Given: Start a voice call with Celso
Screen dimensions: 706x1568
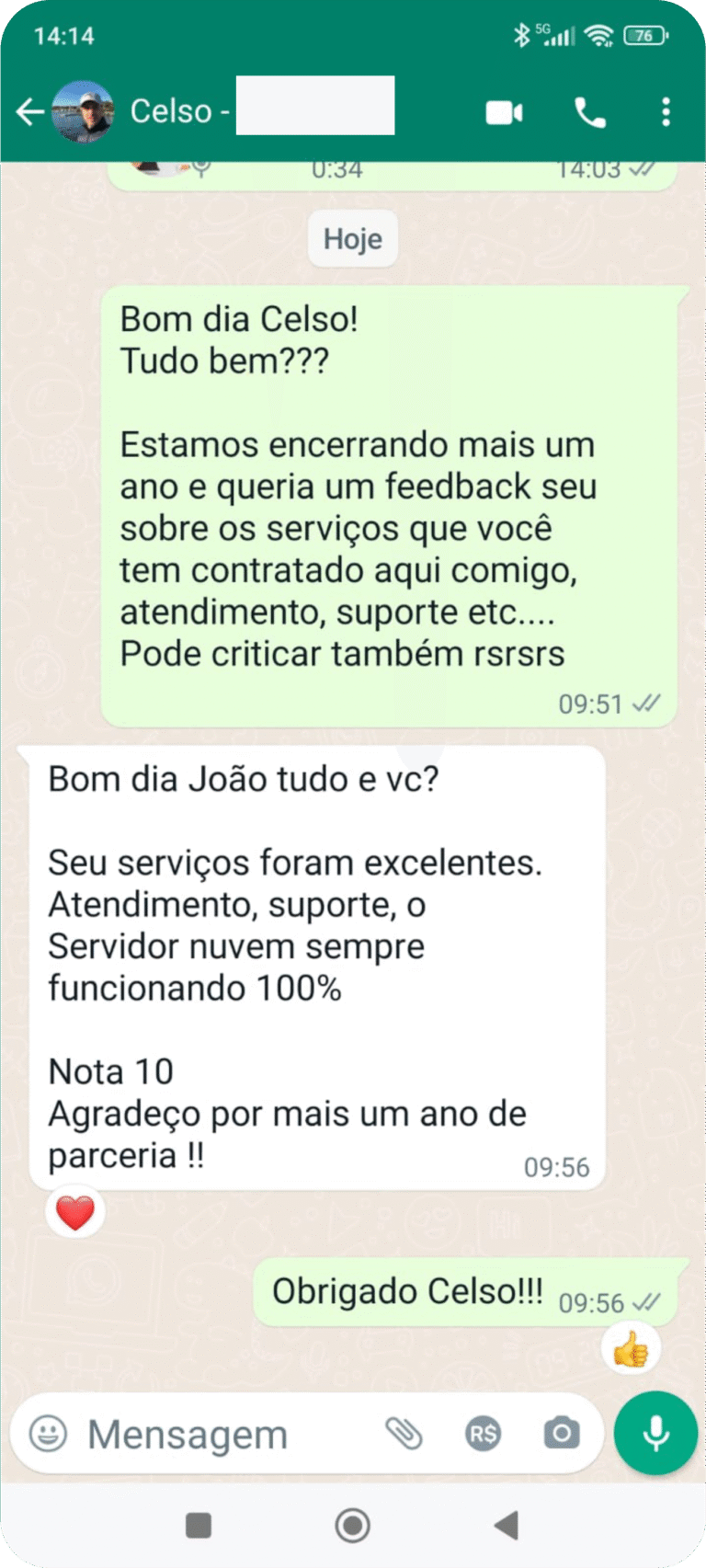Looking at the screenshot, I should point(589,112).
